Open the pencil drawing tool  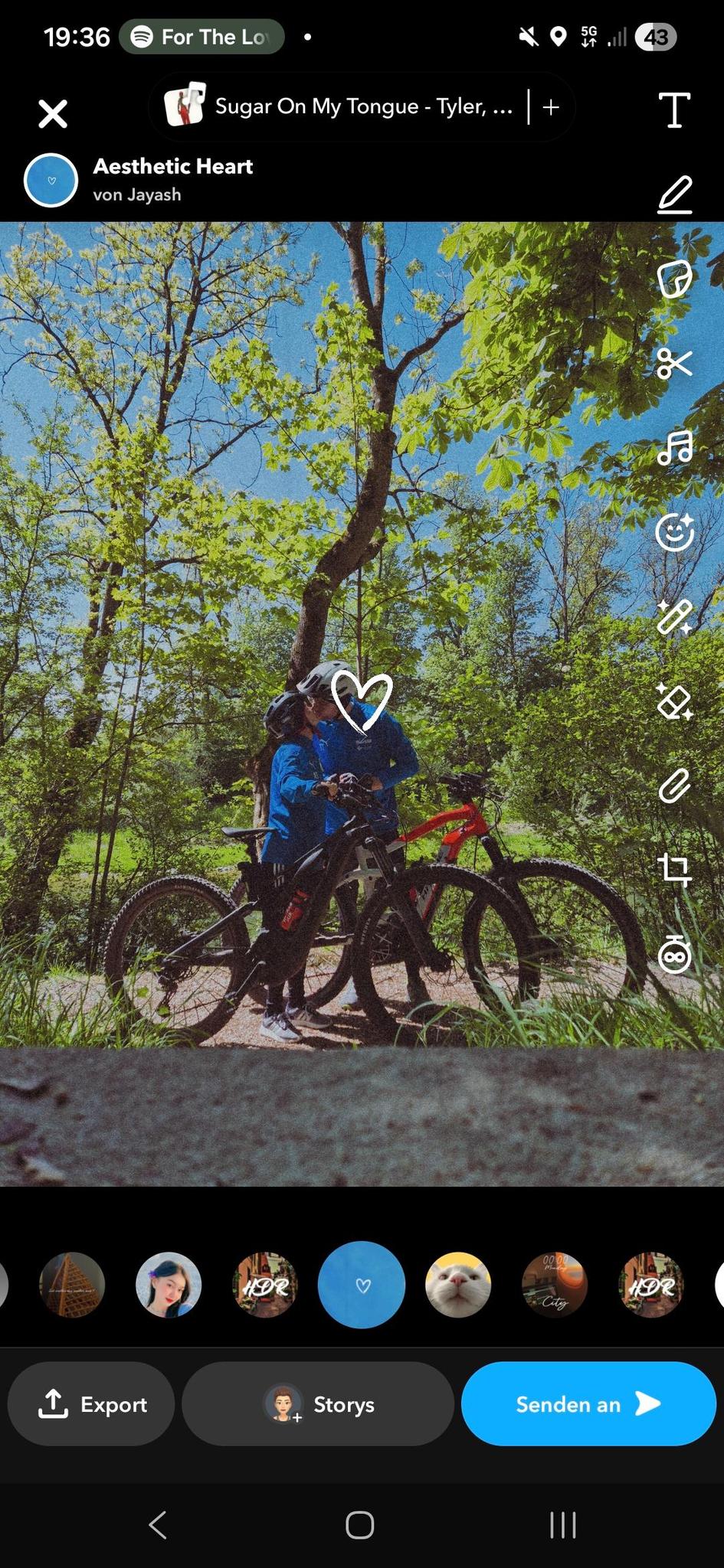pyautogui.click(x=674, y=194)
